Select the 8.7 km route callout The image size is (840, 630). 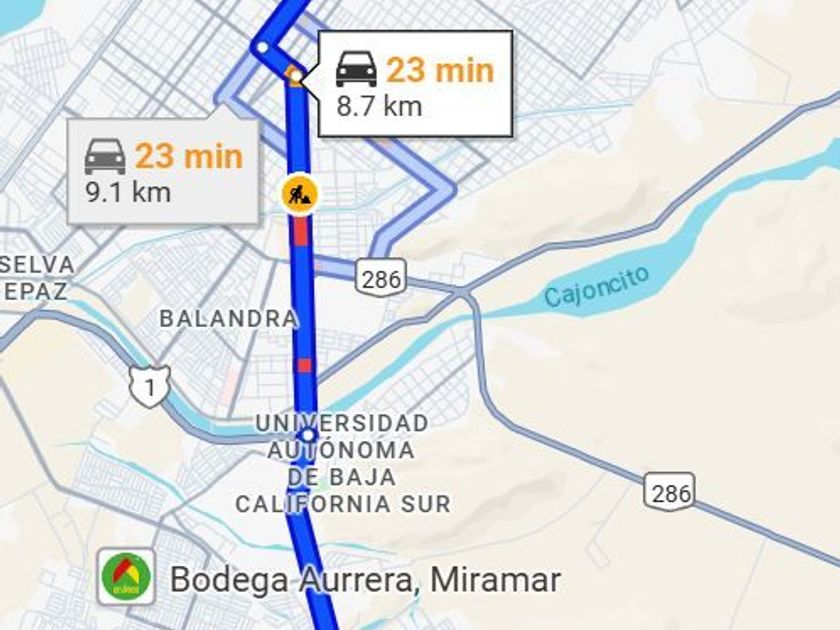(415, 84)
